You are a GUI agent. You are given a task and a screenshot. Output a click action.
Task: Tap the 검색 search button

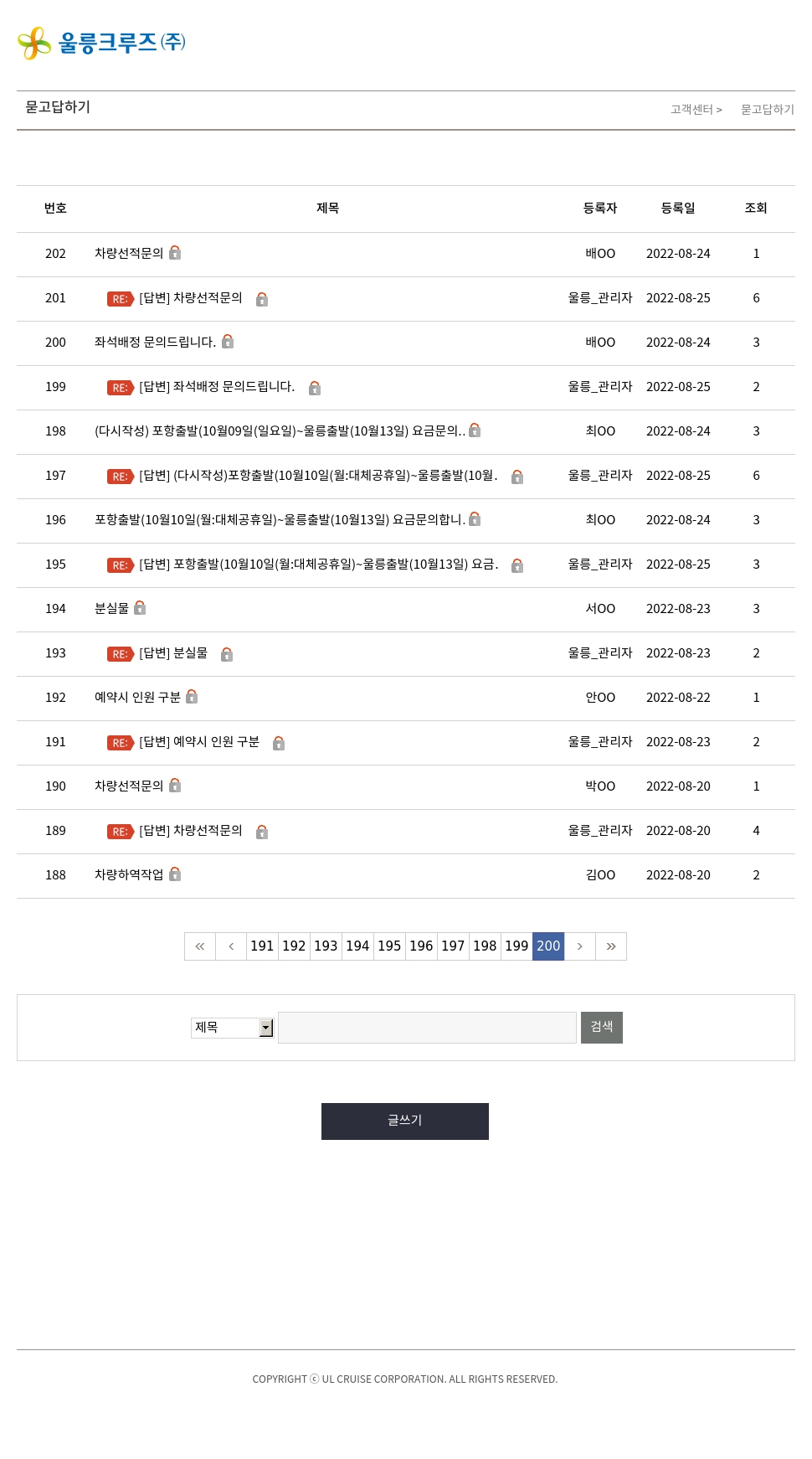(x=602, y=1028)
